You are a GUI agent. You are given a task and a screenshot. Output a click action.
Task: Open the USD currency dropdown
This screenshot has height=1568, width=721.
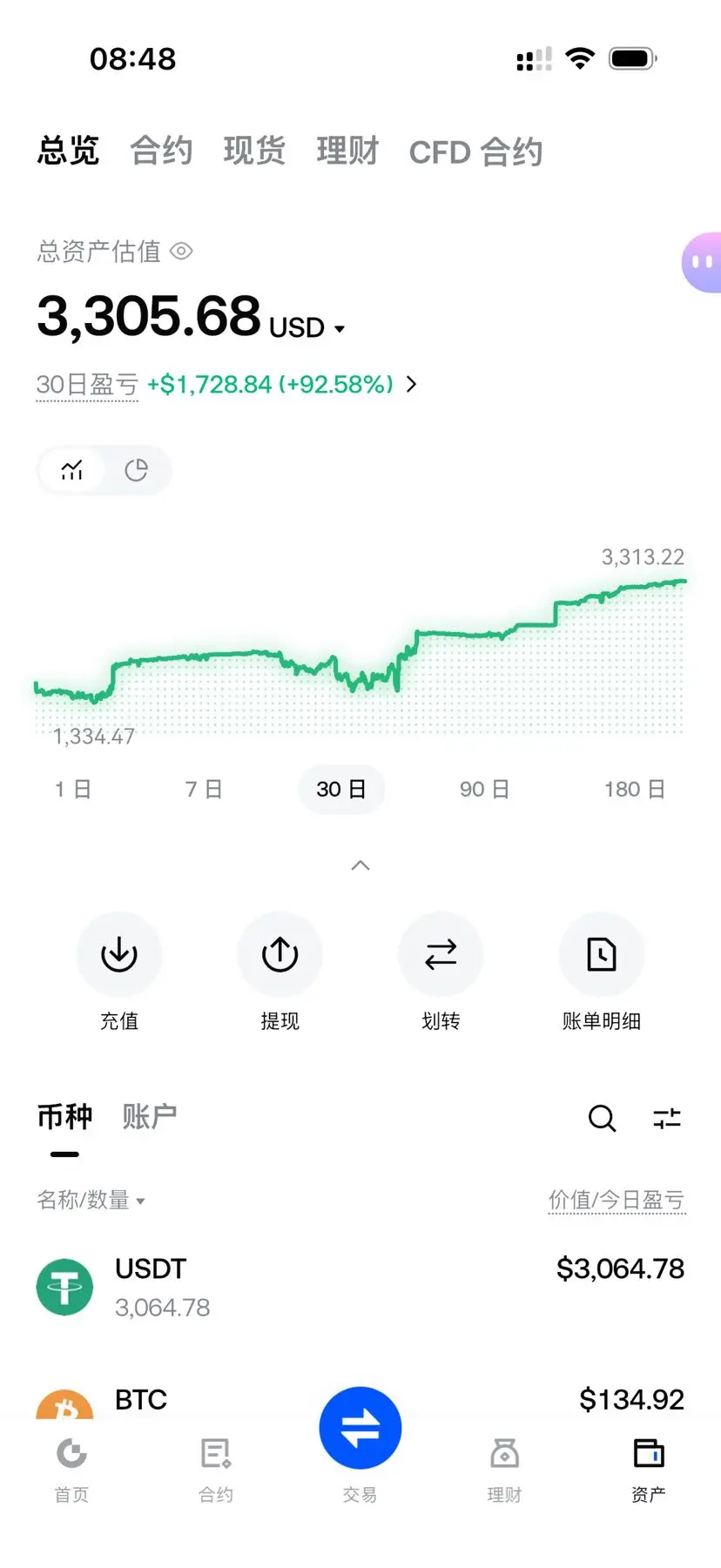(x=307, y=327)
